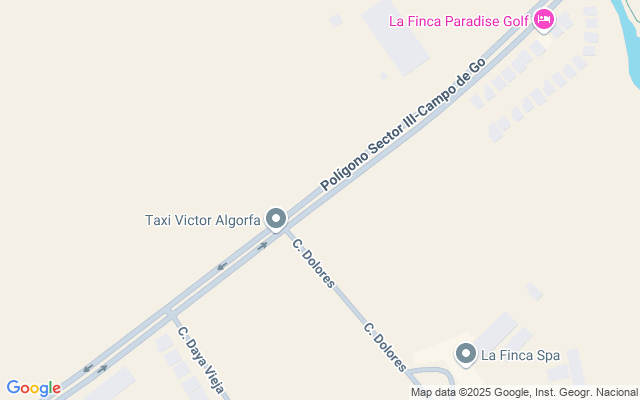Viewport: 640px width, 400px height.
Task: Open the La Finca Paradise Golf hotel pin
Action: (x=544, y=19)
